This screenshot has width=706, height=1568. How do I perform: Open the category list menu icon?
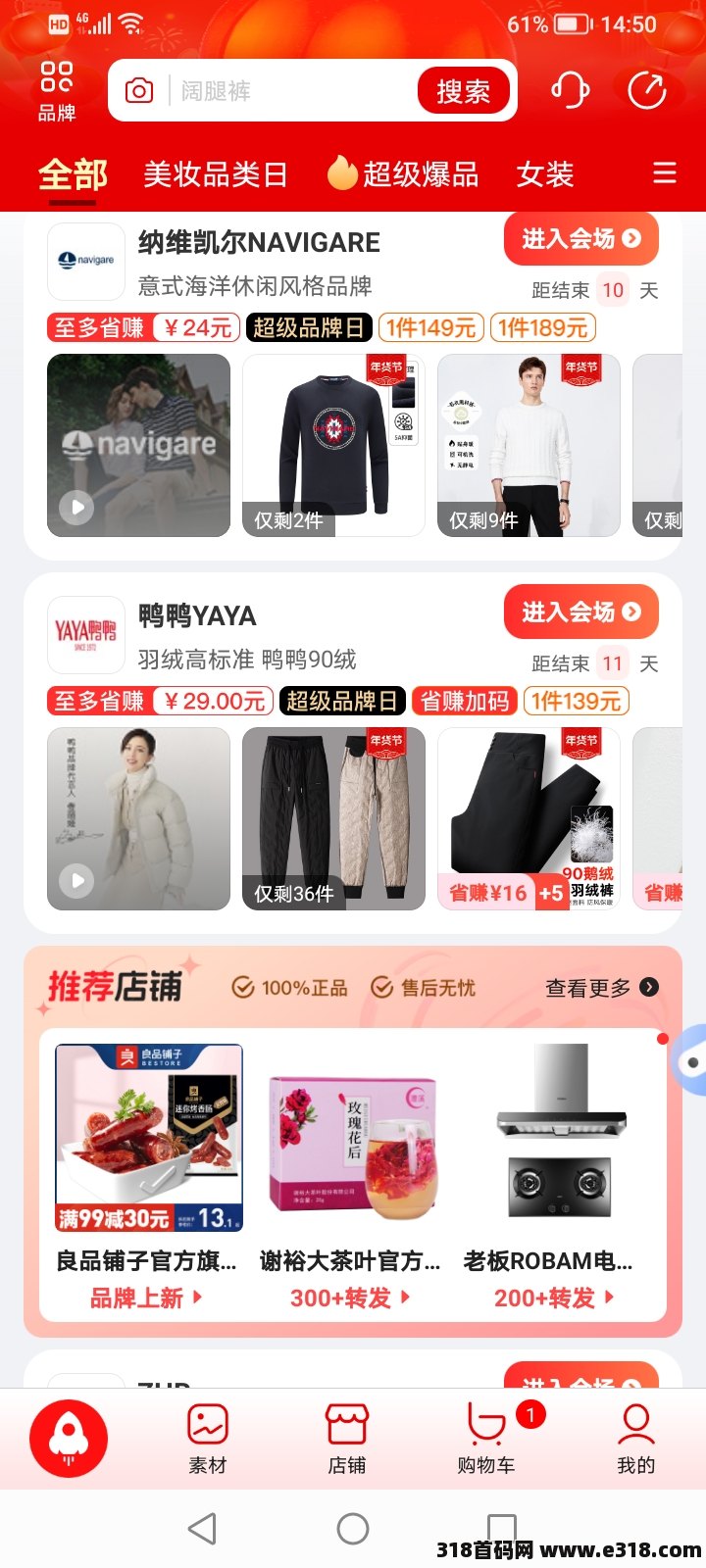665,173
